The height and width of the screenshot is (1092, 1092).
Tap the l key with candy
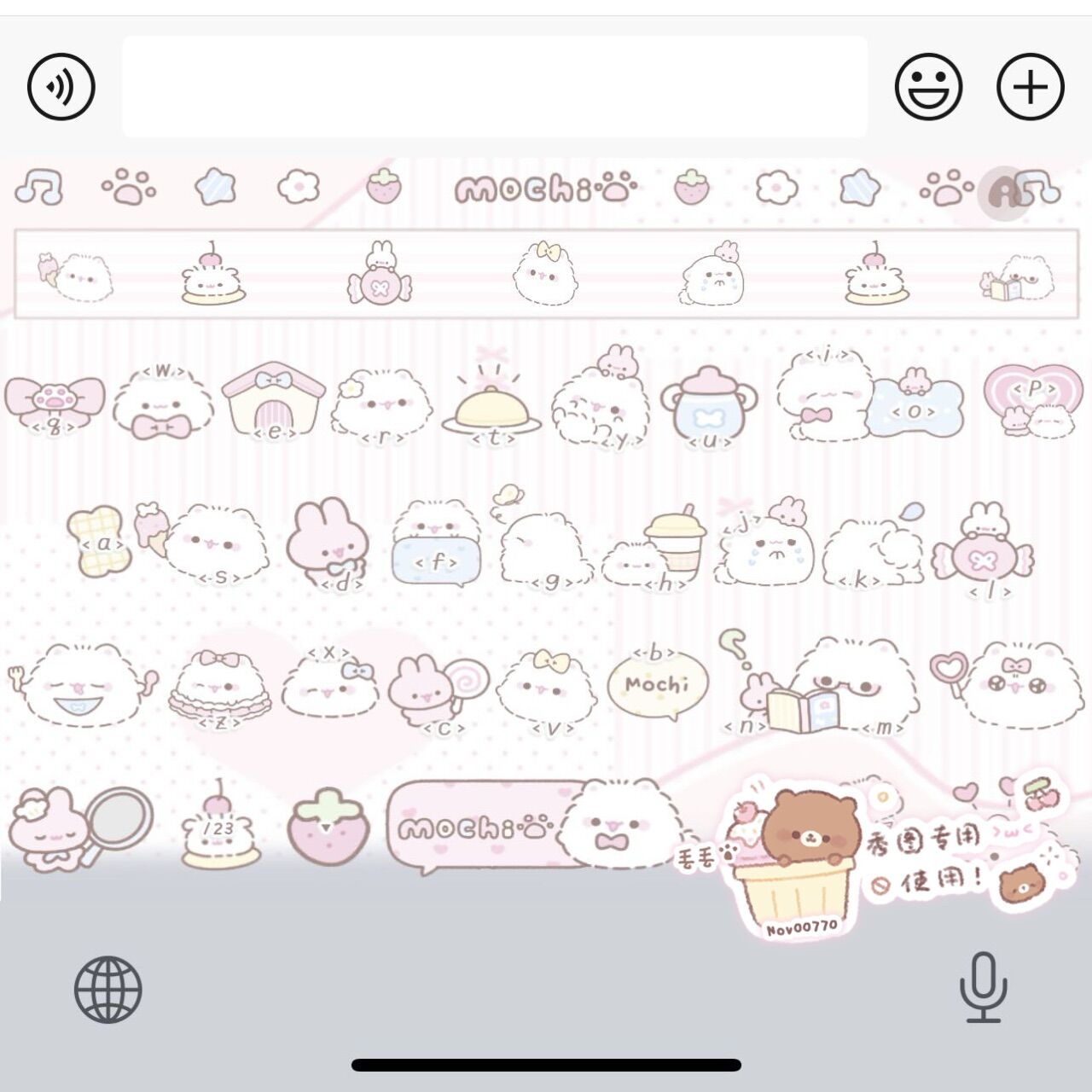(983, 550)
